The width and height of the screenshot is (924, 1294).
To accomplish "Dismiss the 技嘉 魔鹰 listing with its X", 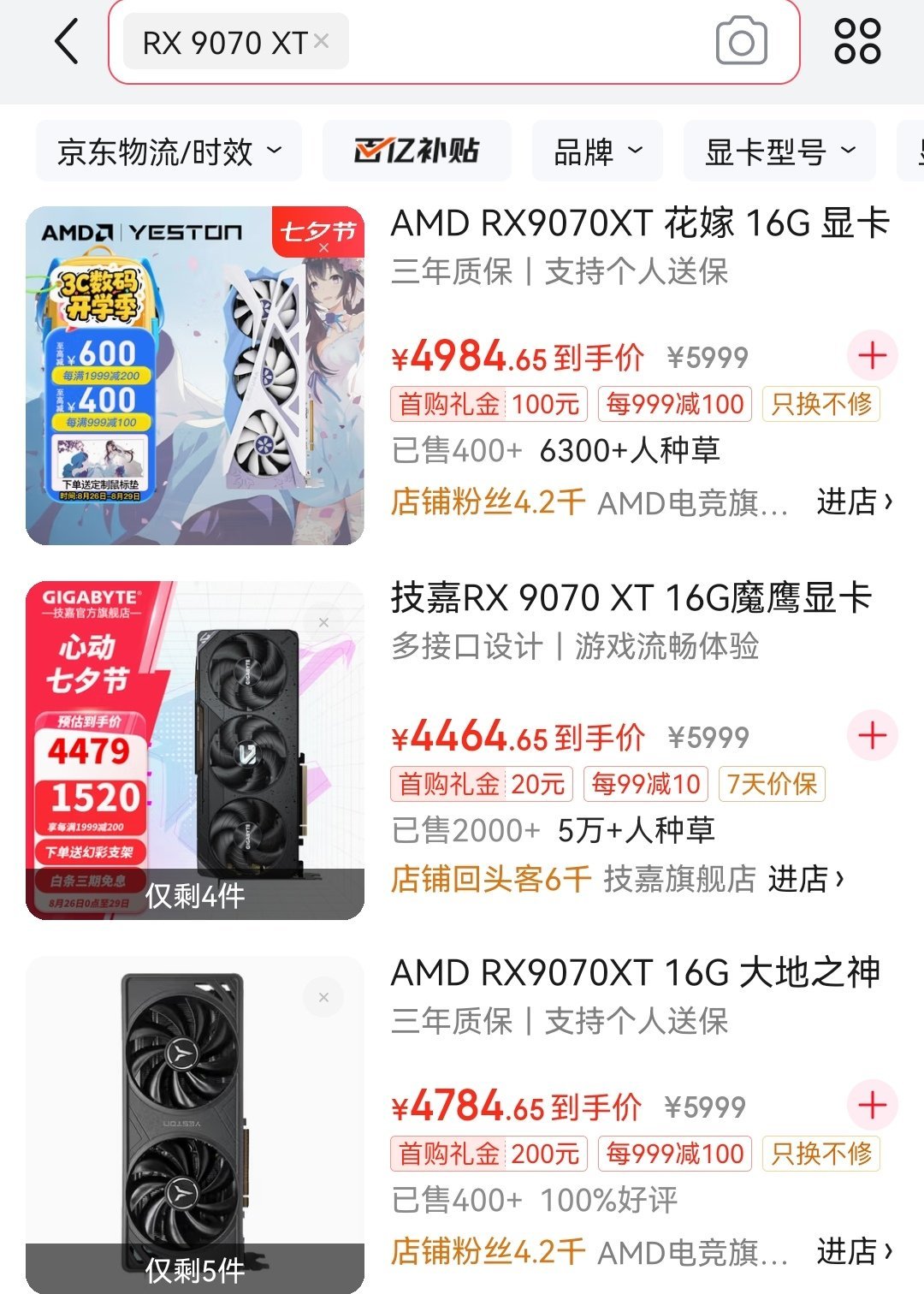I will [x=323, y=622].
